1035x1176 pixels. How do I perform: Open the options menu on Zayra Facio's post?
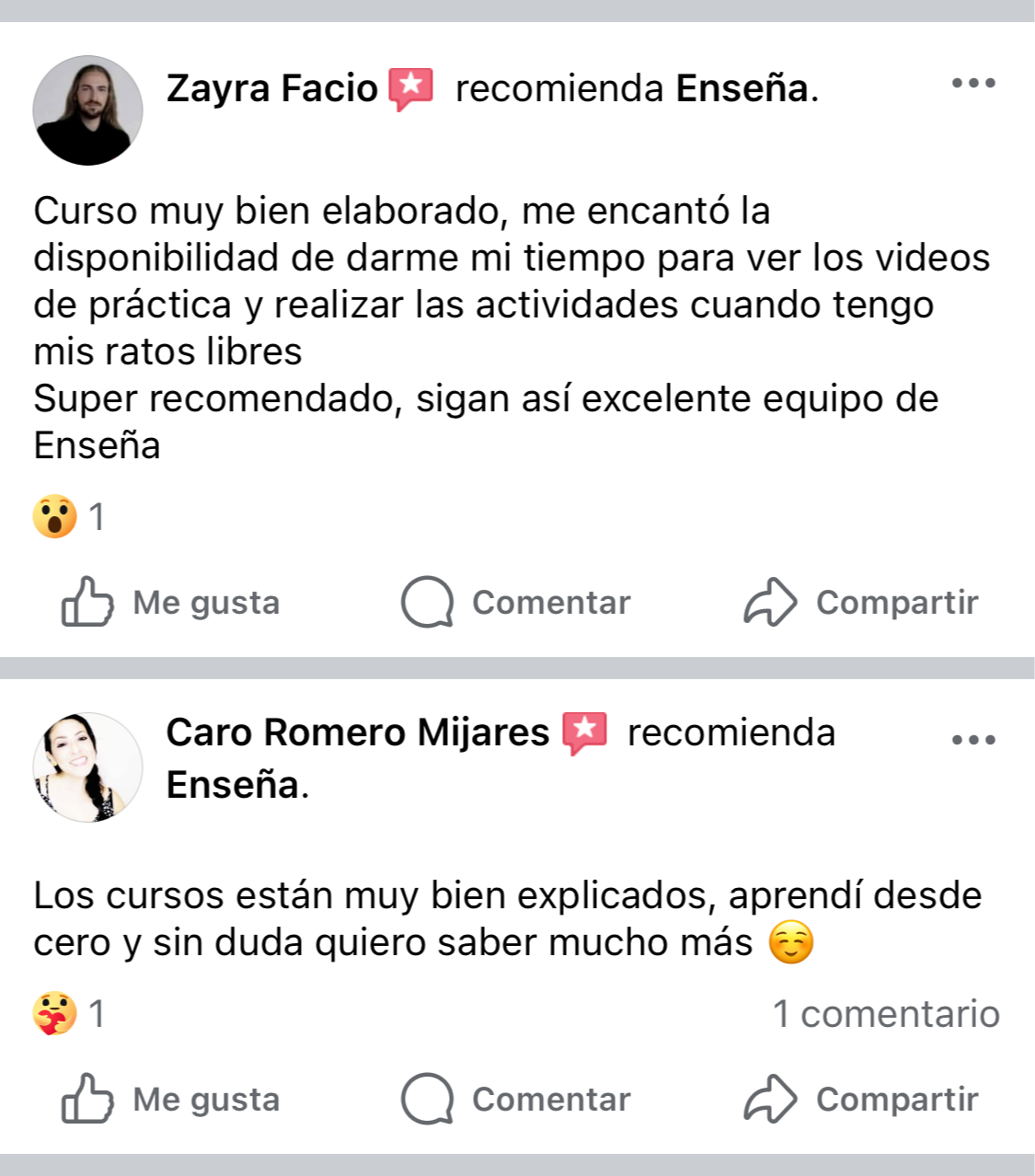[973, 84]
